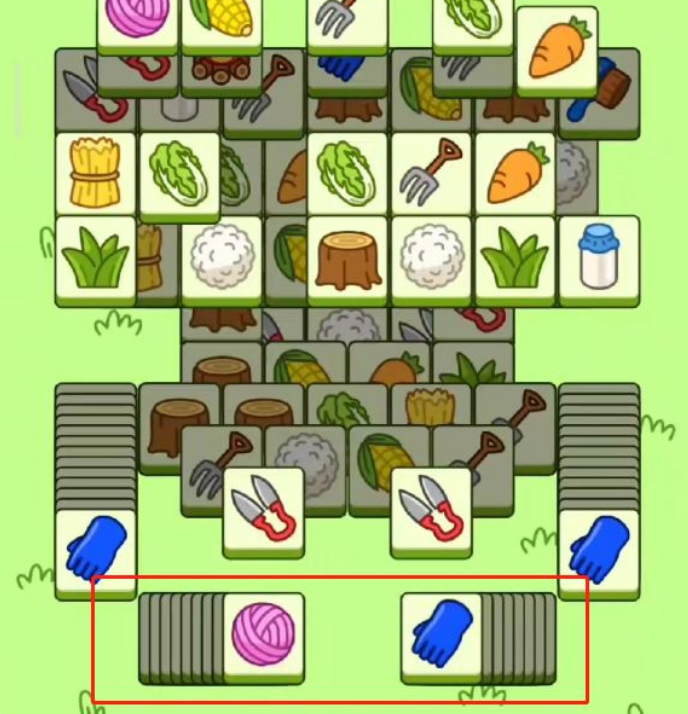Select the grass tile below the wheat bundle
This screenshot has width=688, height=714.
pos(95,257)
